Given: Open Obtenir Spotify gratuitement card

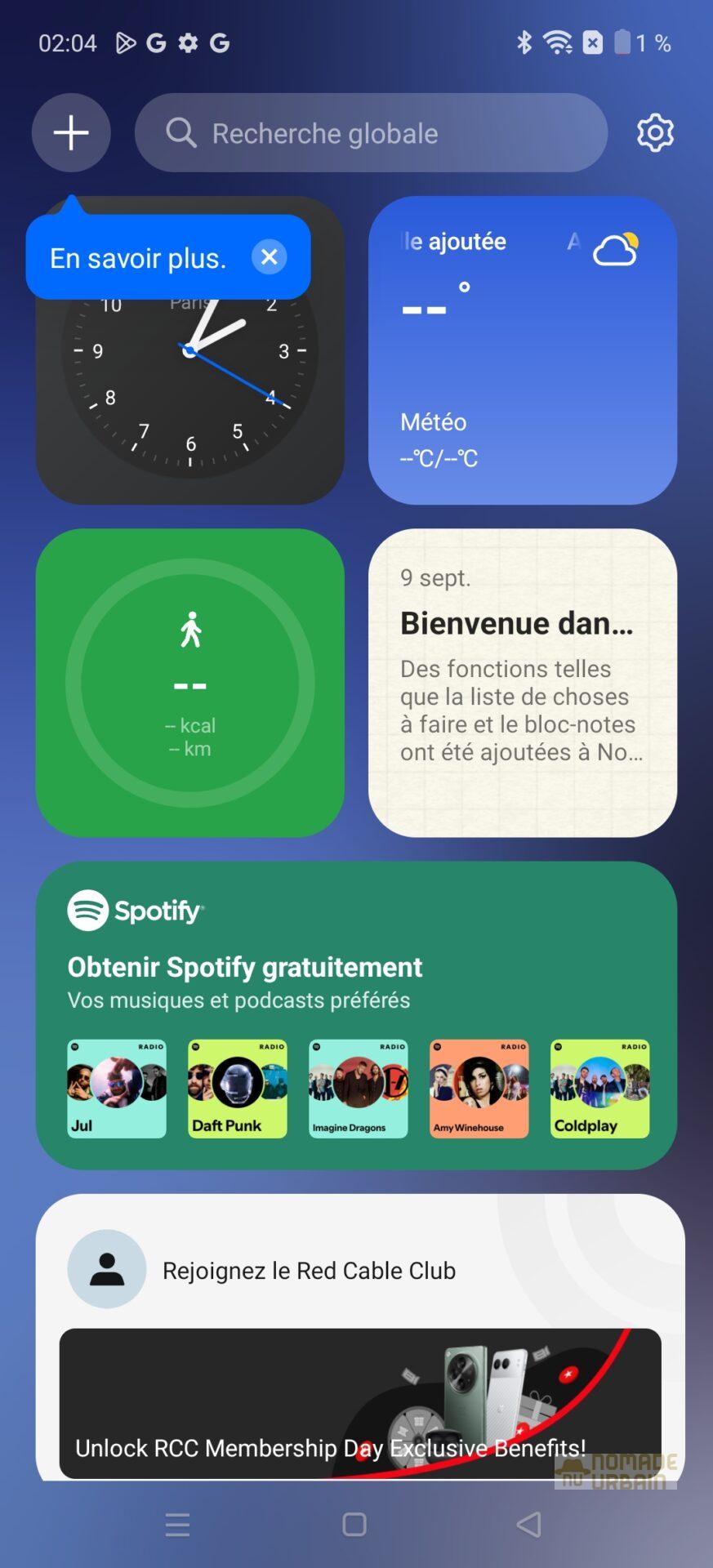Looking at the screenshot, I should click(x=244, y=968).
